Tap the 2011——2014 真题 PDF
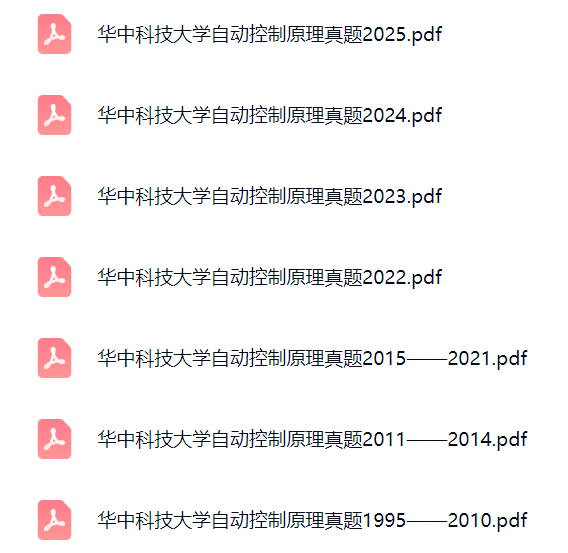The width and height of the screenshot is (568, 553). [312, 440]
